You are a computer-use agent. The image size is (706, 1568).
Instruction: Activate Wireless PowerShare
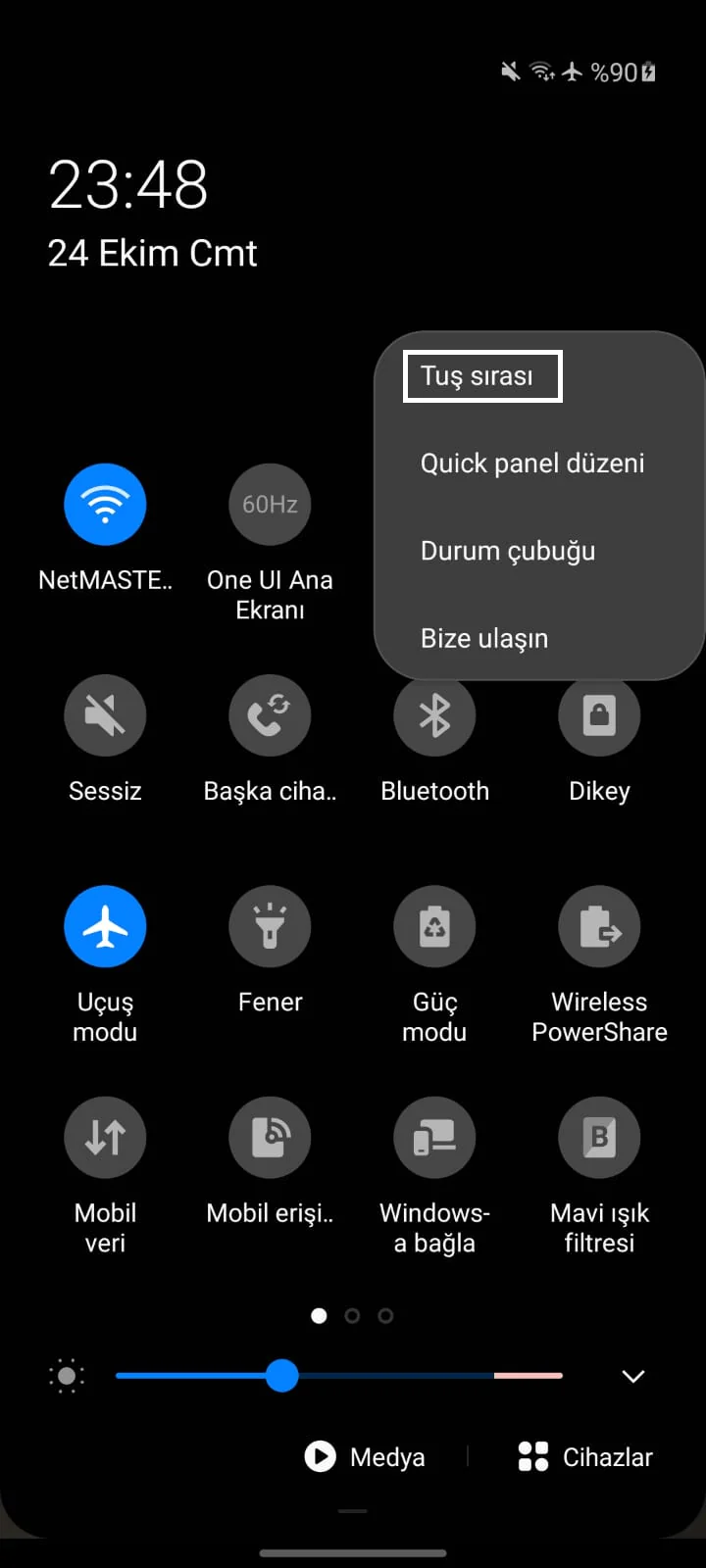pyautogui.click(x=599, y=926)
